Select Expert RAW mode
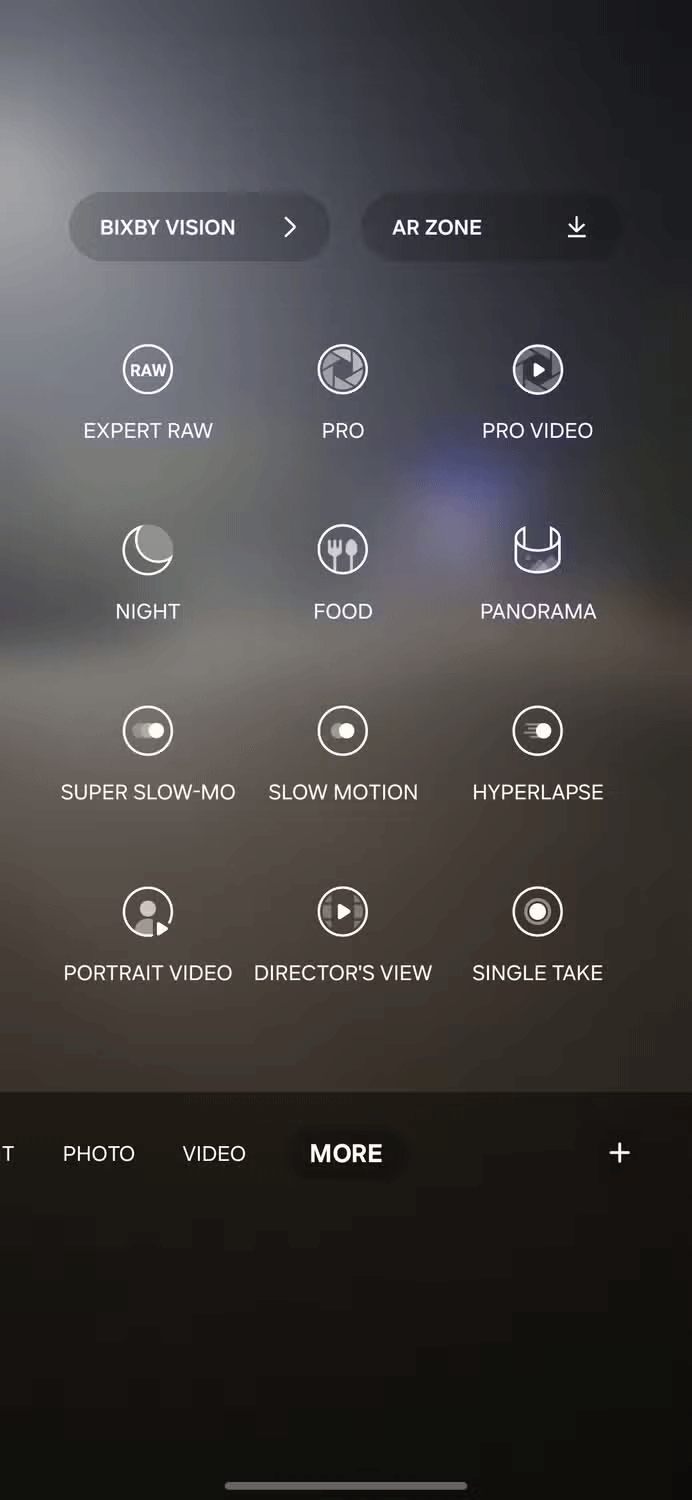Viewport: 692px width, 1500px height. coord(148,371)
